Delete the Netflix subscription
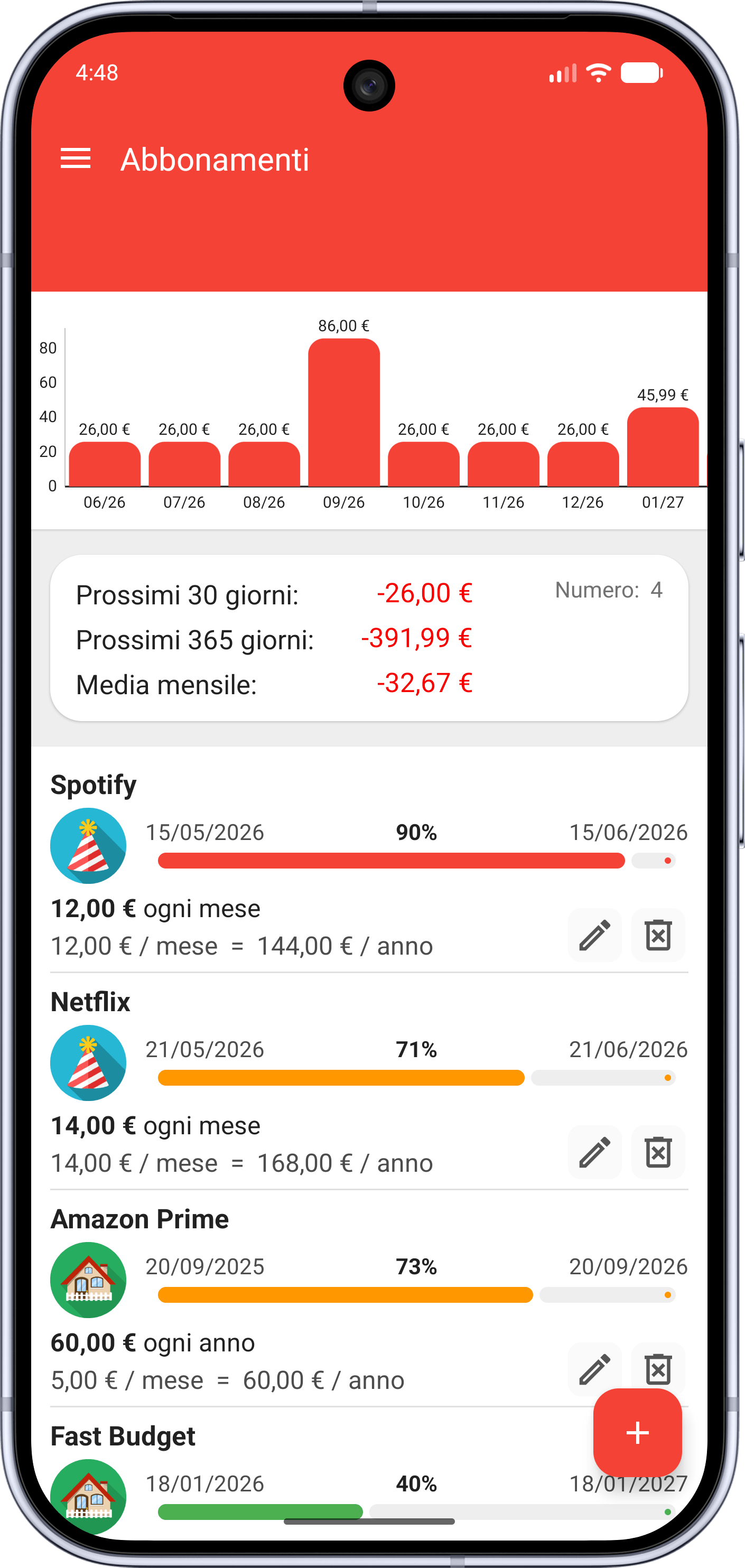Screen dimensions: 745x1568 658,1152
